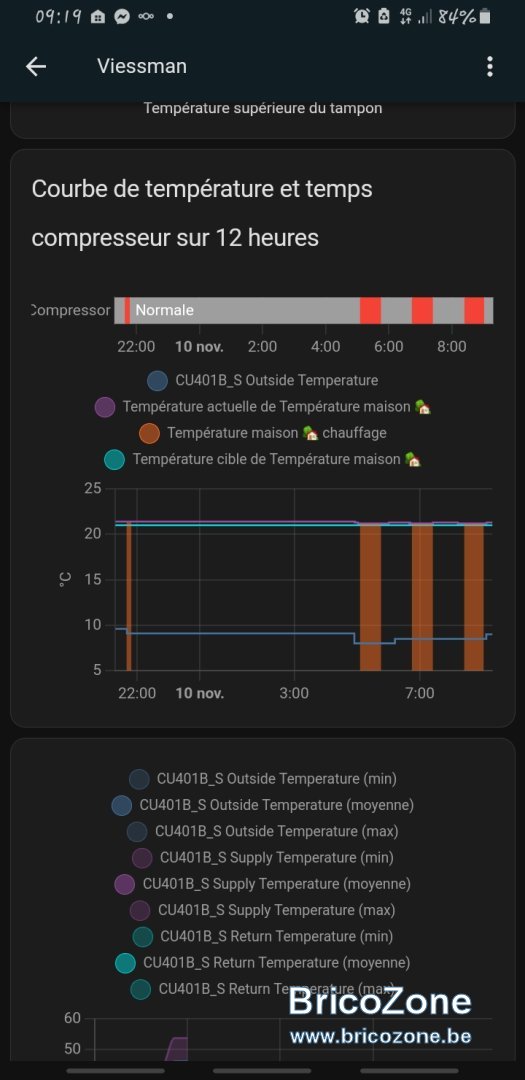525x1080 pixels.
Task: Toggle Outside Temperature (moyenne) series
Action: click(262, 805)
